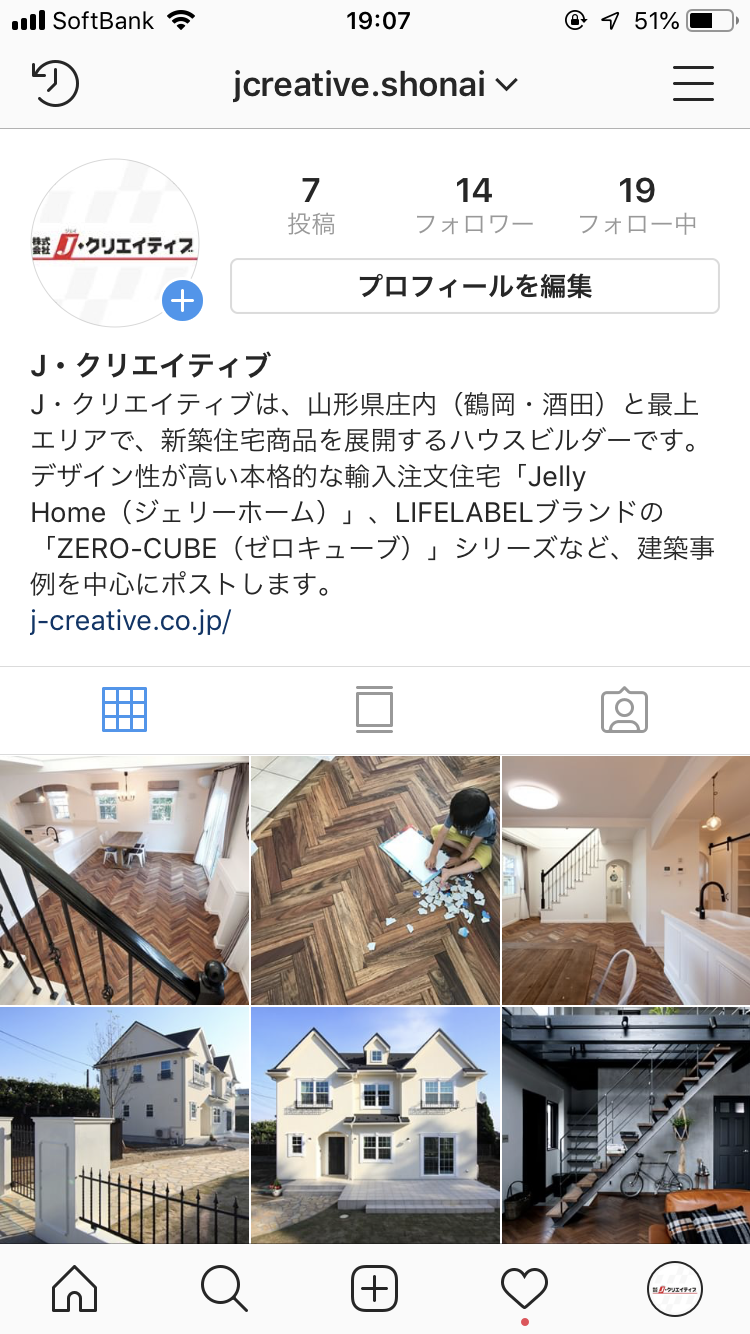Go to the home feed tab
Screen dimensions: 750x1334
pyautogui.click(x=75, y=1288)
